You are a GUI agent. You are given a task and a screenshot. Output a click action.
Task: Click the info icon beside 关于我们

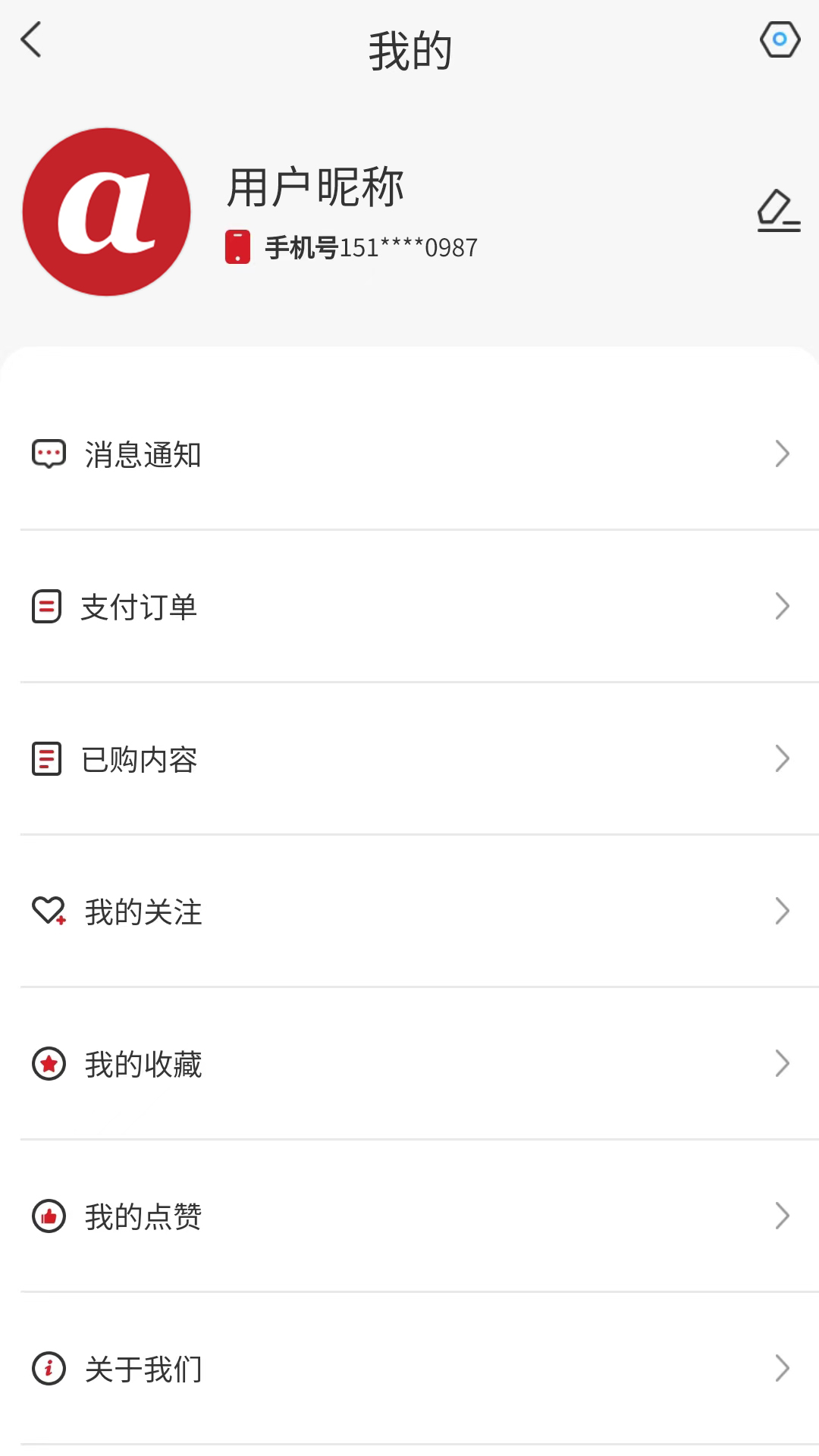coord(49,1369)
